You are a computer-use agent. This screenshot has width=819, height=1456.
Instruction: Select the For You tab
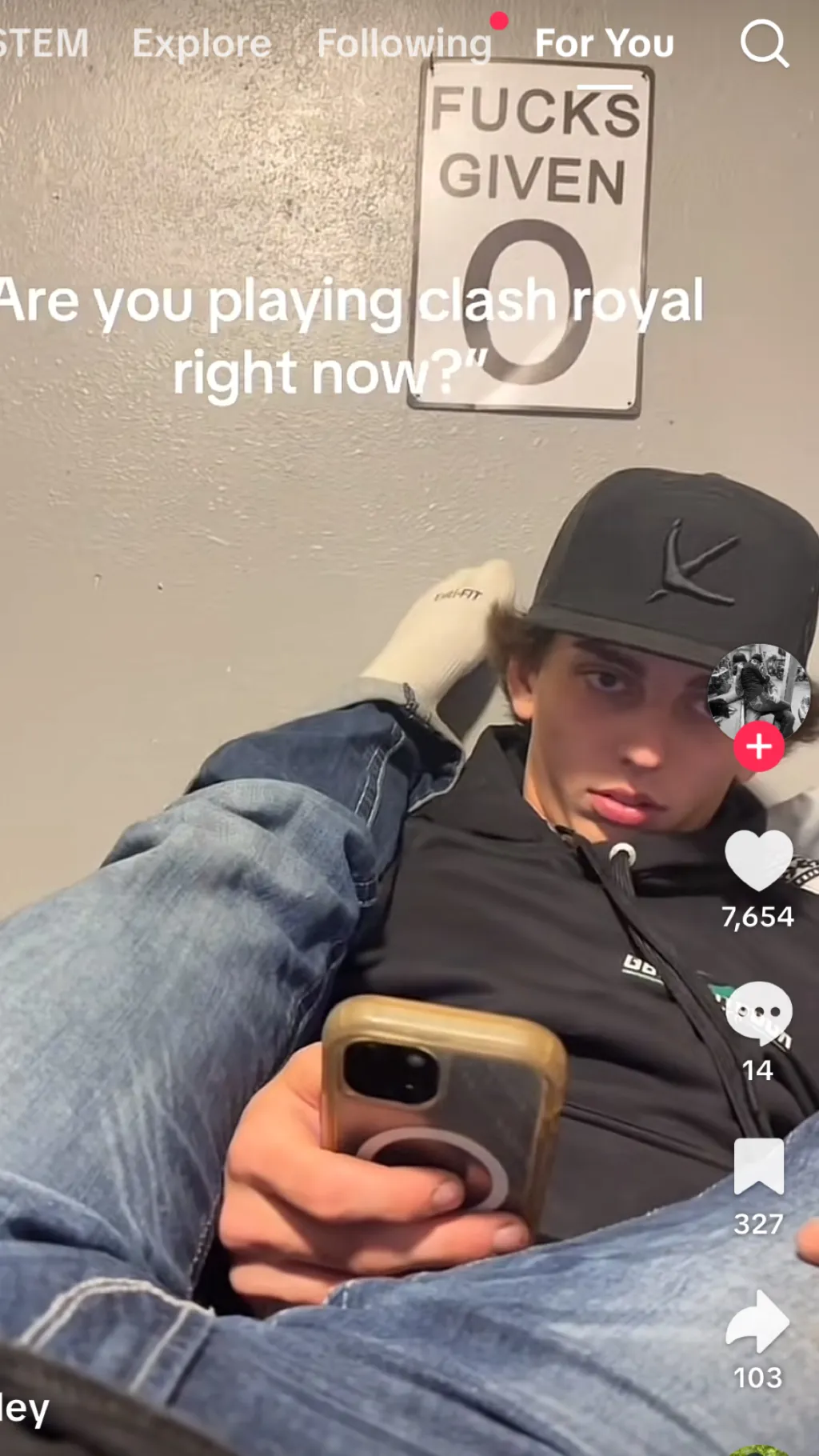pos(604,43)
